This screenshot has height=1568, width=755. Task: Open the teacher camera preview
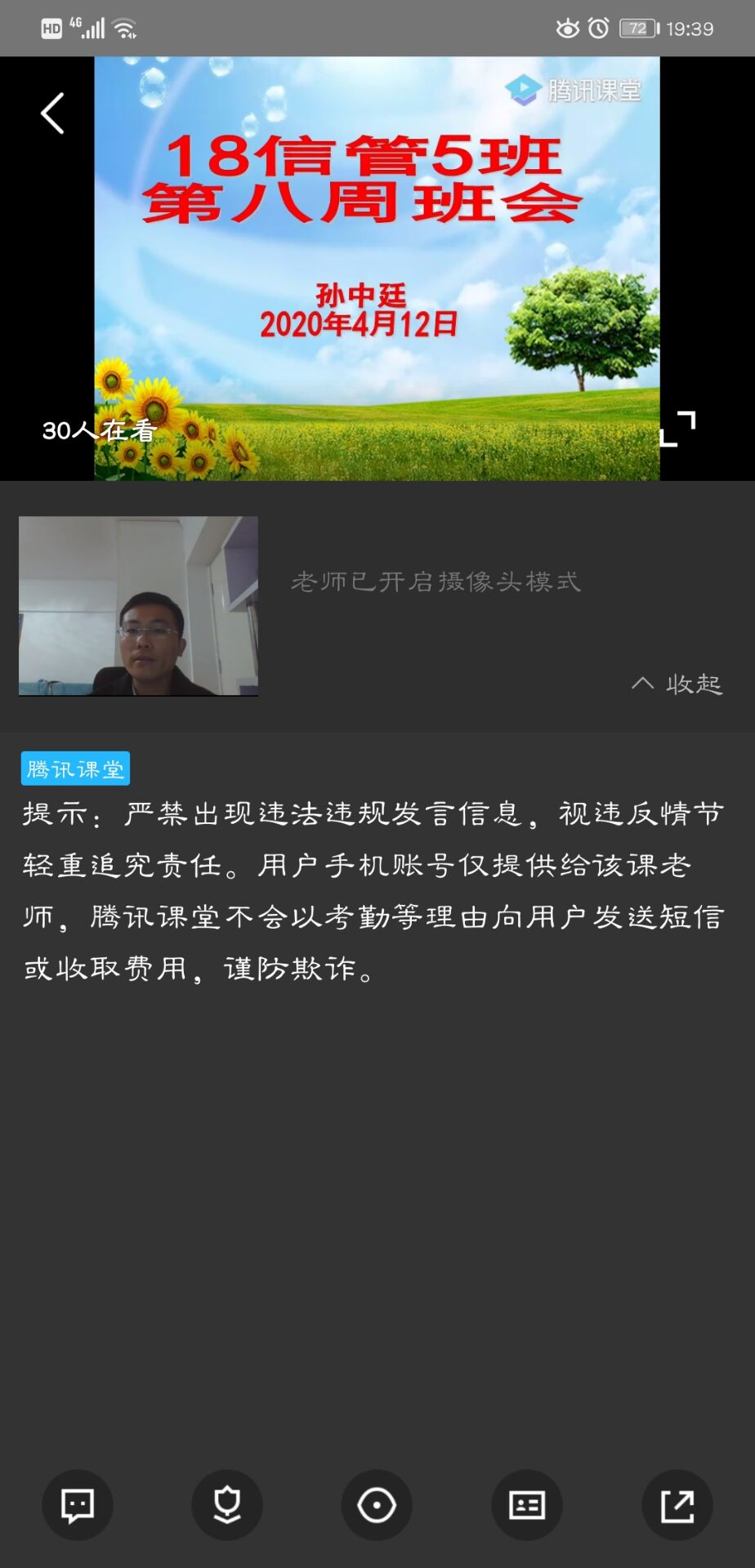tap(138, 606)
